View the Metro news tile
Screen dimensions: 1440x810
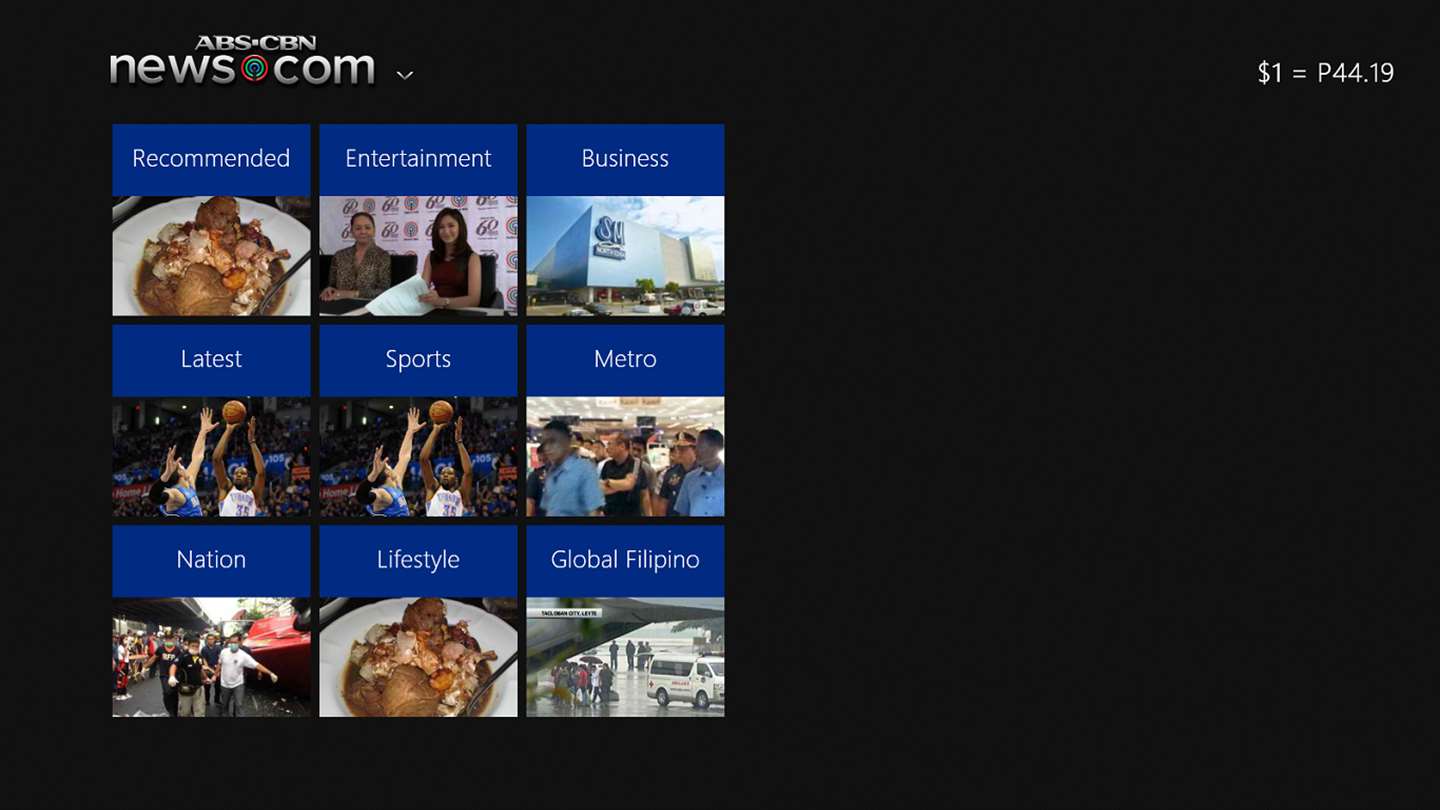click(x=625, y=421)
